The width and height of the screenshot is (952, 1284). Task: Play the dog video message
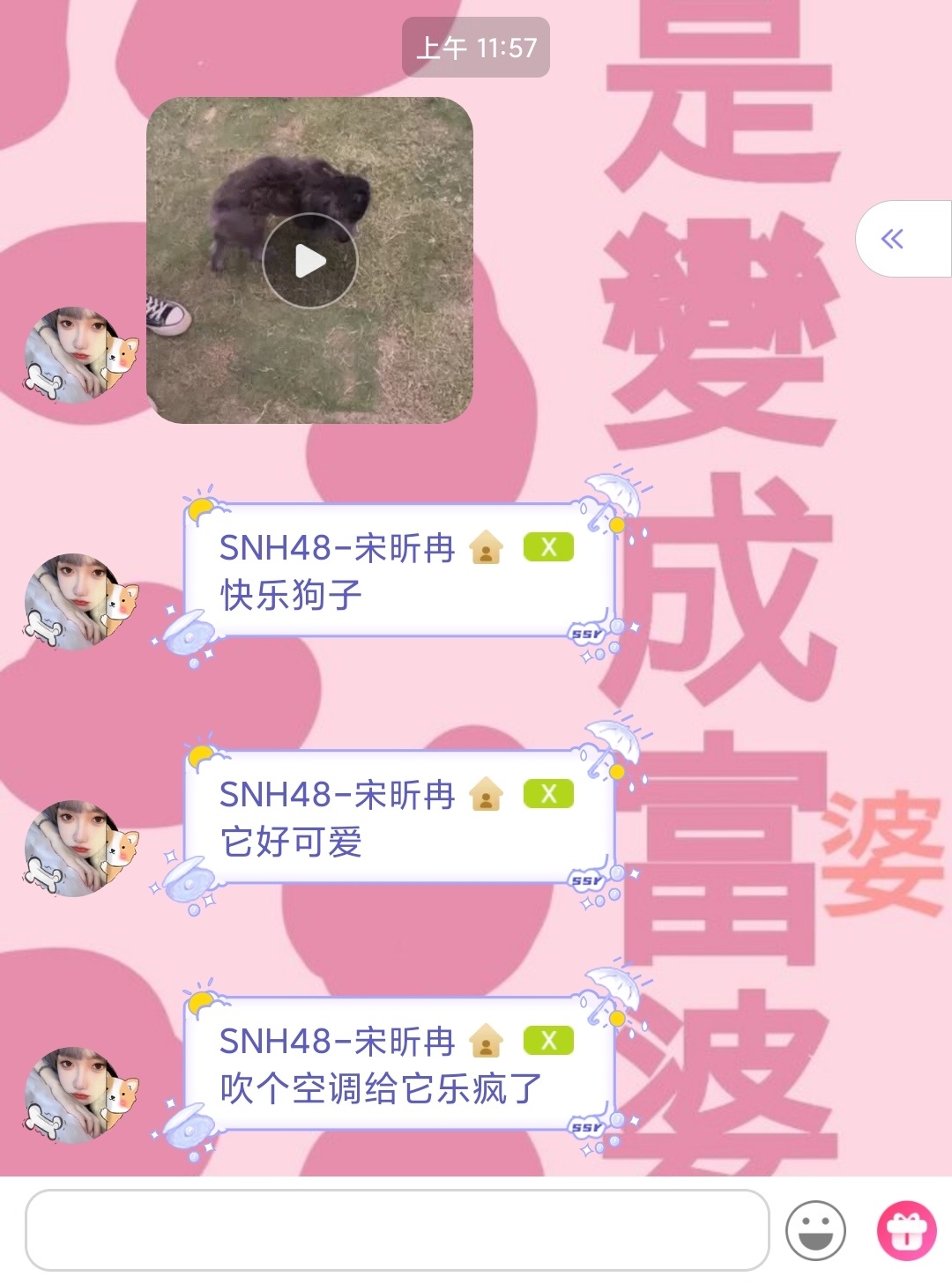pyautogui.click(x=309, y=261)
